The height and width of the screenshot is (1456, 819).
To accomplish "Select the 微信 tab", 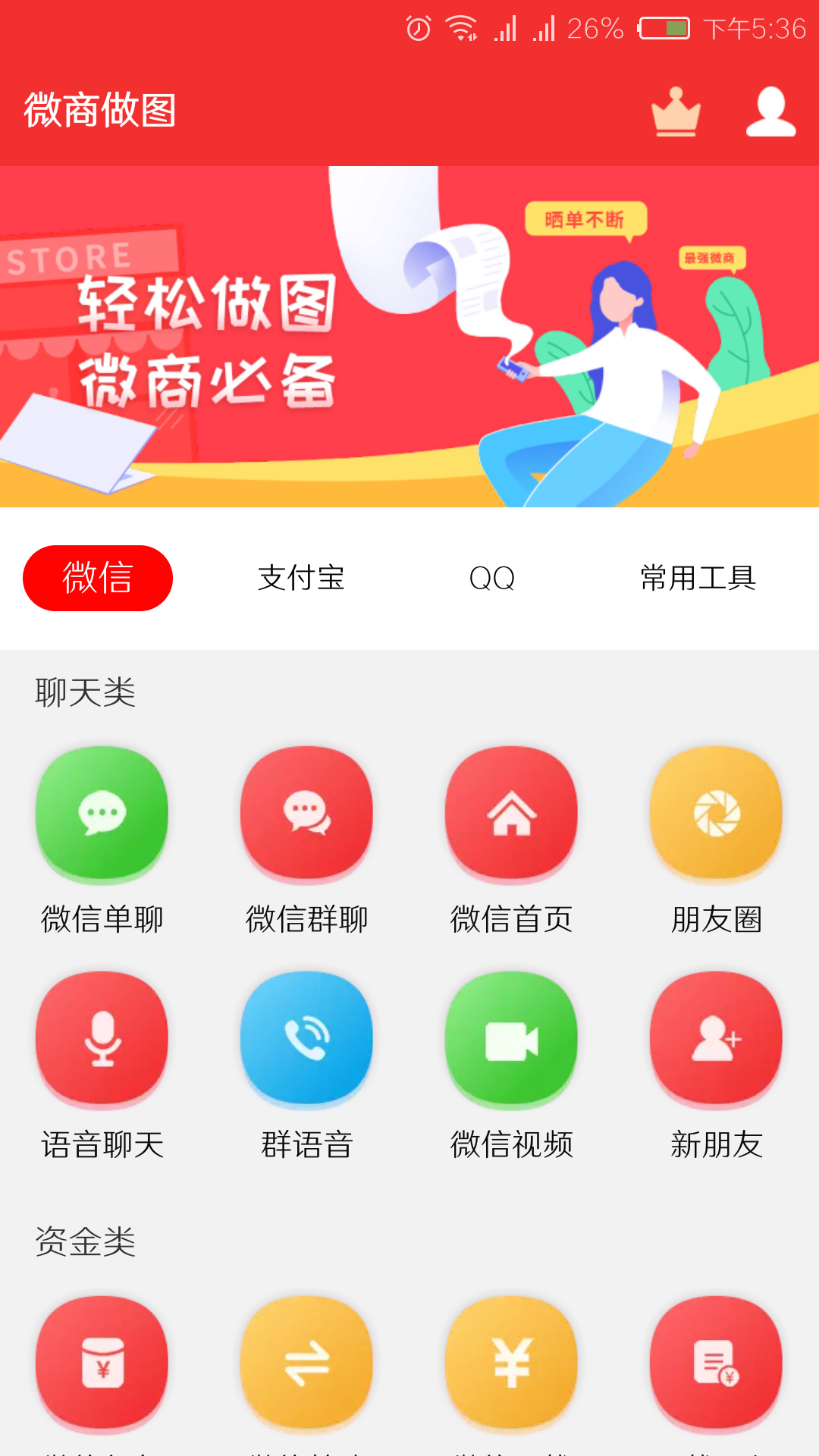I will click(98, 578).
